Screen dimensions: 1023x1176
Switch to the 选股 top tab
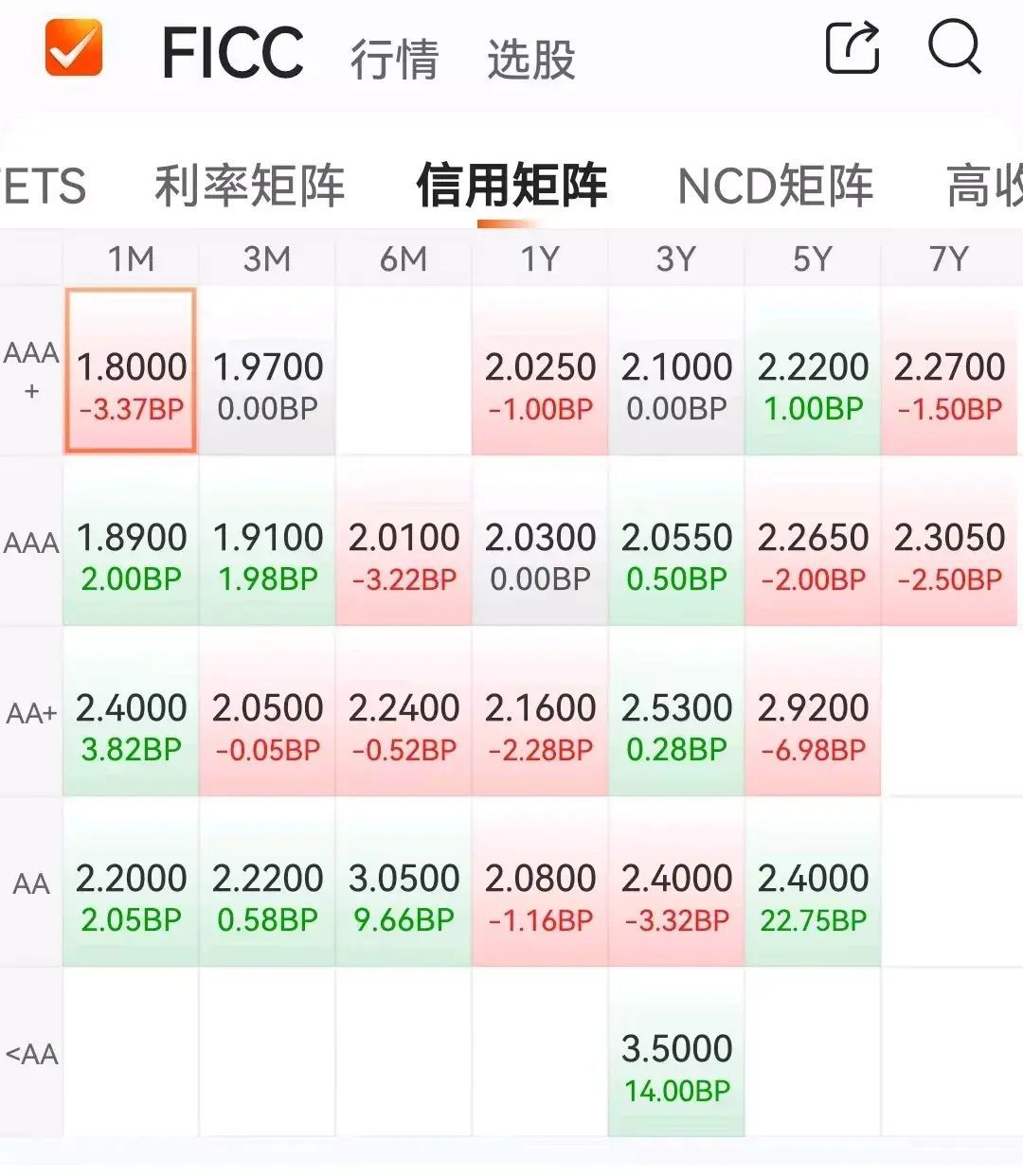530,59
